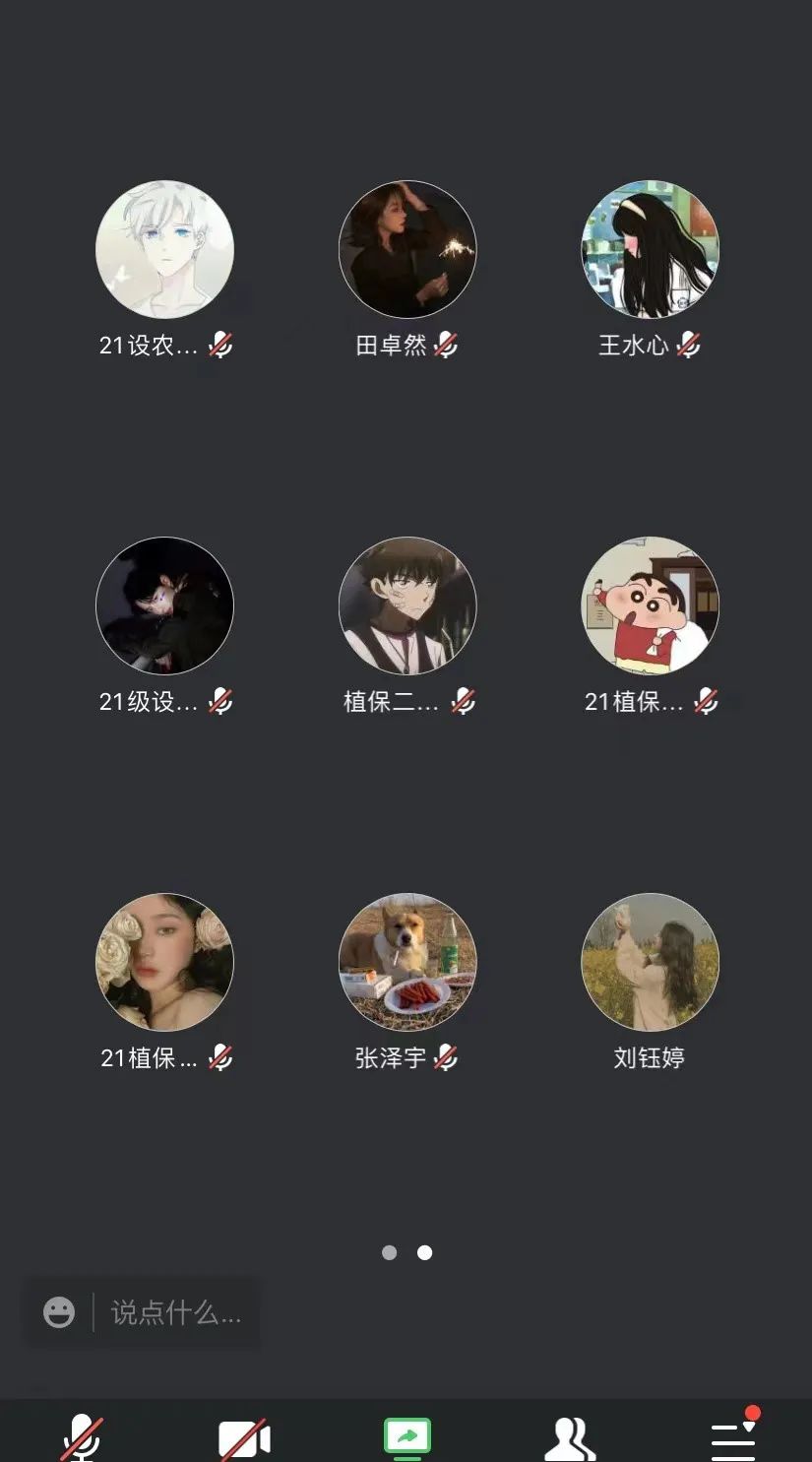Open the 植保二 participant tile
The width and height of the screenshot is (812, 1462).
click(x=406, y=606)
